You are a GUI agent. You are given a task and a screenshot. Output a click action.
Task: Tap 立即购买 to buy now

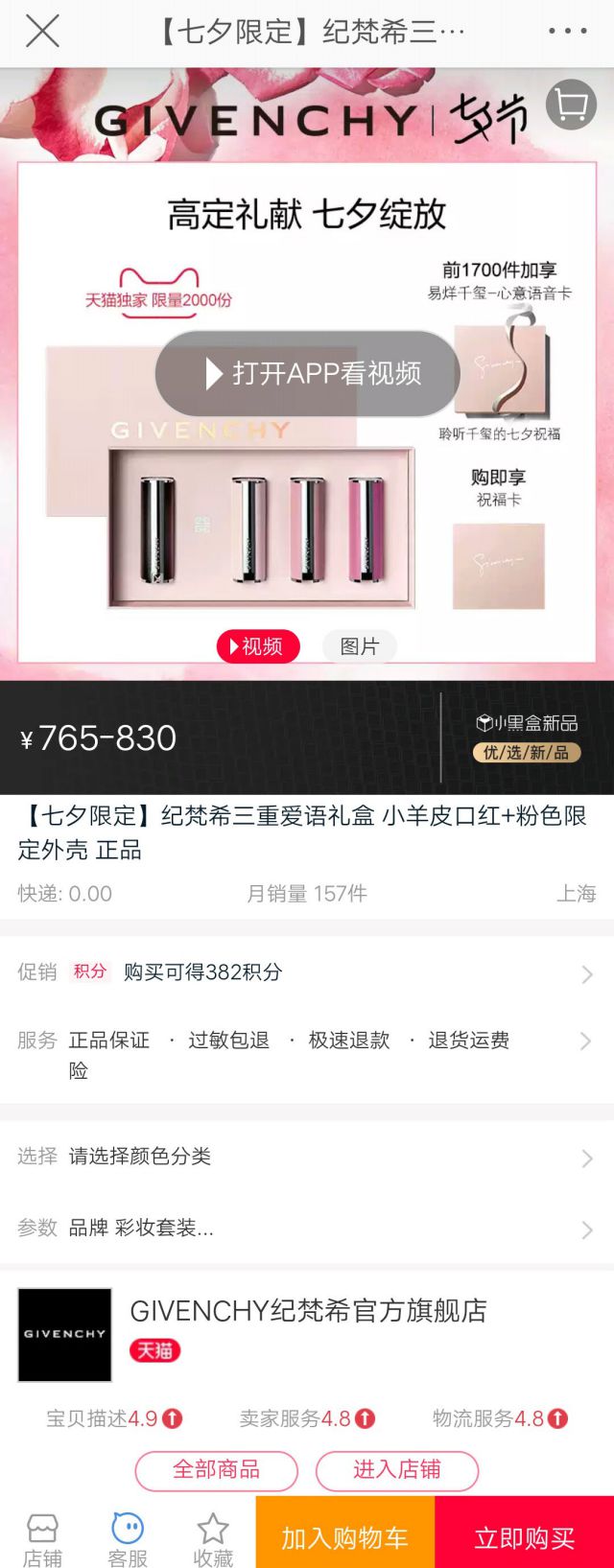click(x=524, y=1538)
